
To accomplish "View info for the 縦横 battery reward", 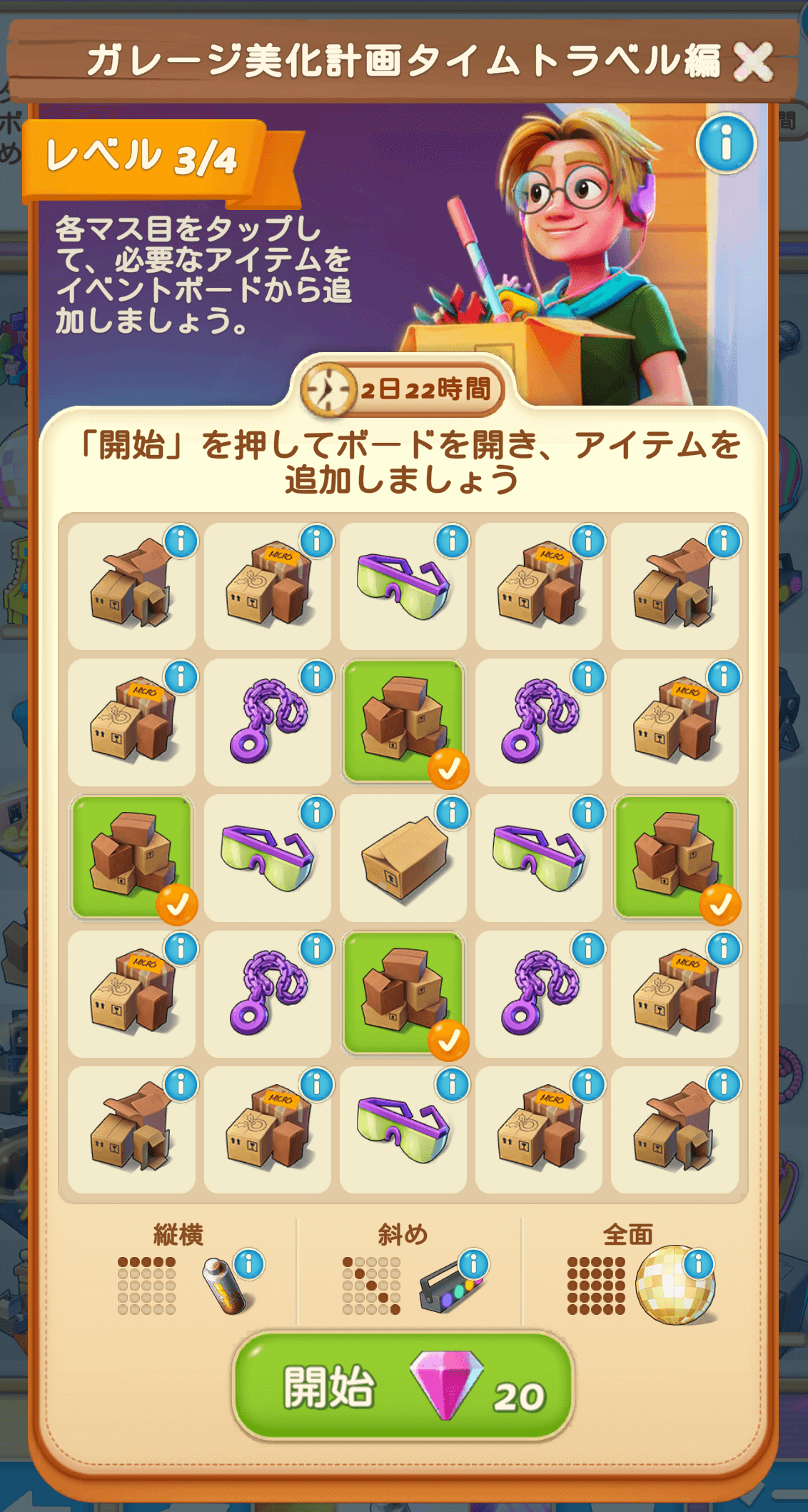I will tap(248, 1264).
